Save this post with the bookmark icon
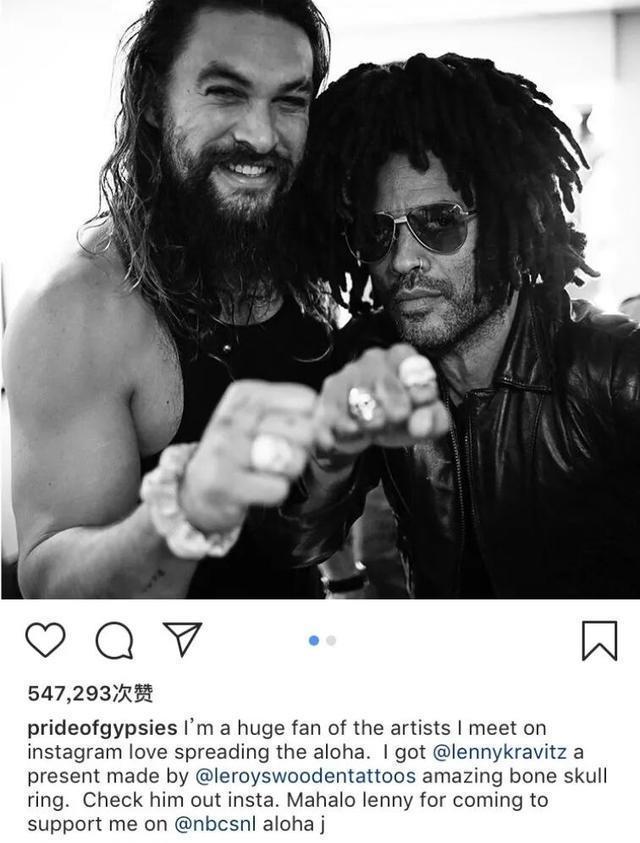Viewport: 640px width, 843px height. coord(599,640)
